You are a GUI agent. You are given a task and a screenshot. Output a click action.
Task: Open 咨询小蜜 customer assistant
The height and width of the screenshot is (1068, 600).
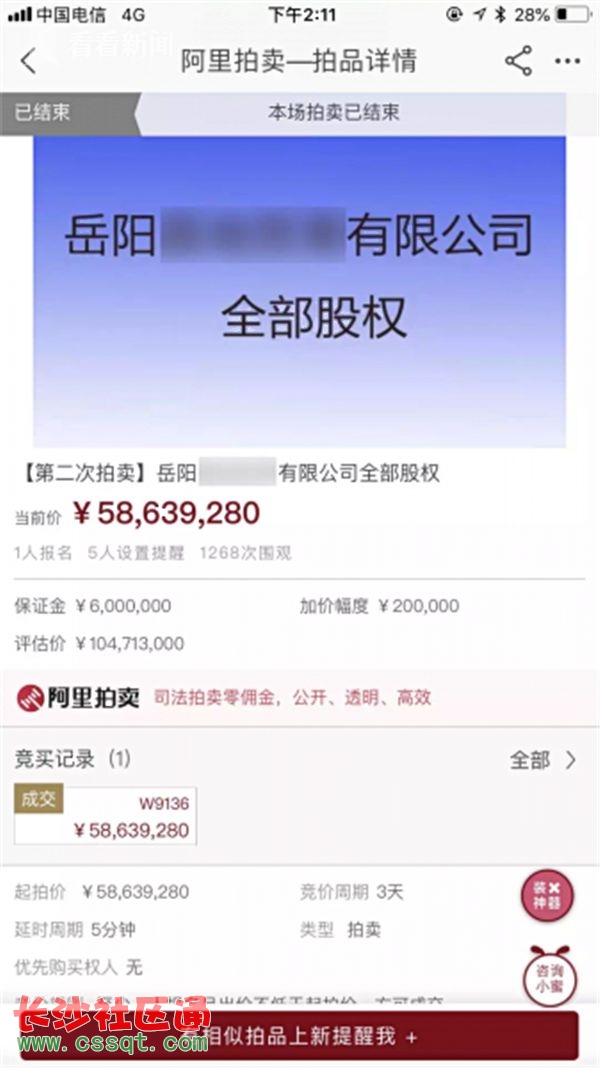pos(548,975)
